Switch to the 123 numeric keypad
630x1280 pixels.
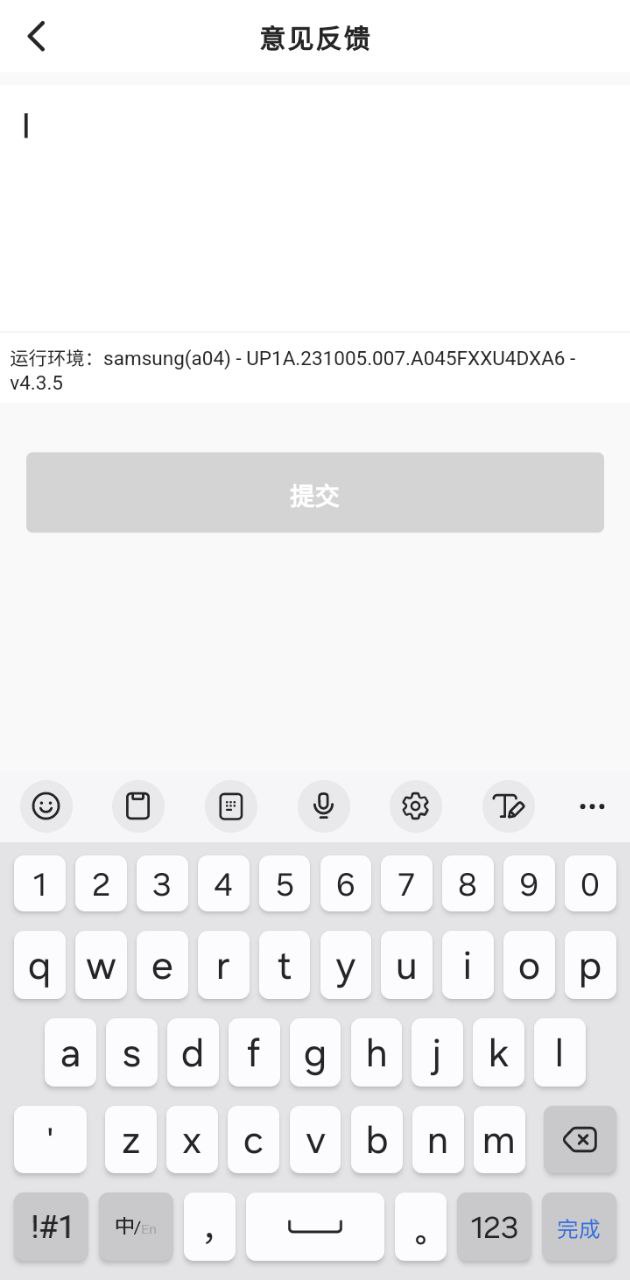[494, 1227]
